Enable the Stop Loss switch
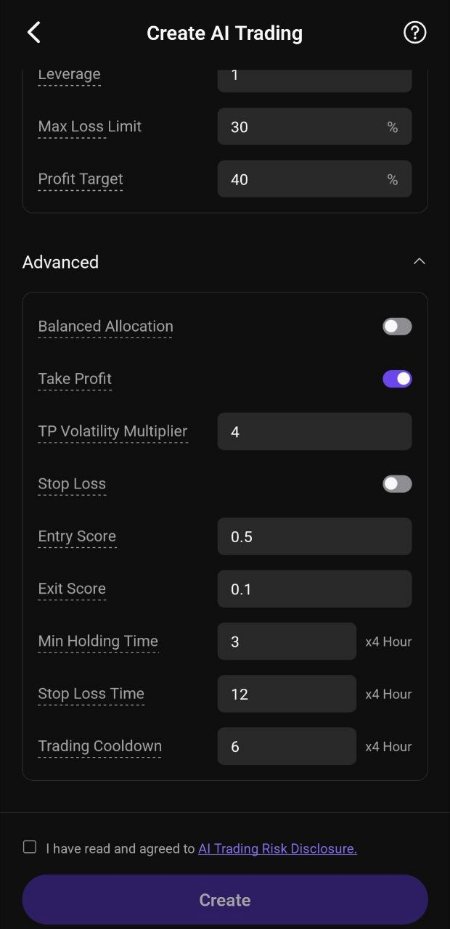Viewport: 450px width, 929px height. click(x=397, y=484)
